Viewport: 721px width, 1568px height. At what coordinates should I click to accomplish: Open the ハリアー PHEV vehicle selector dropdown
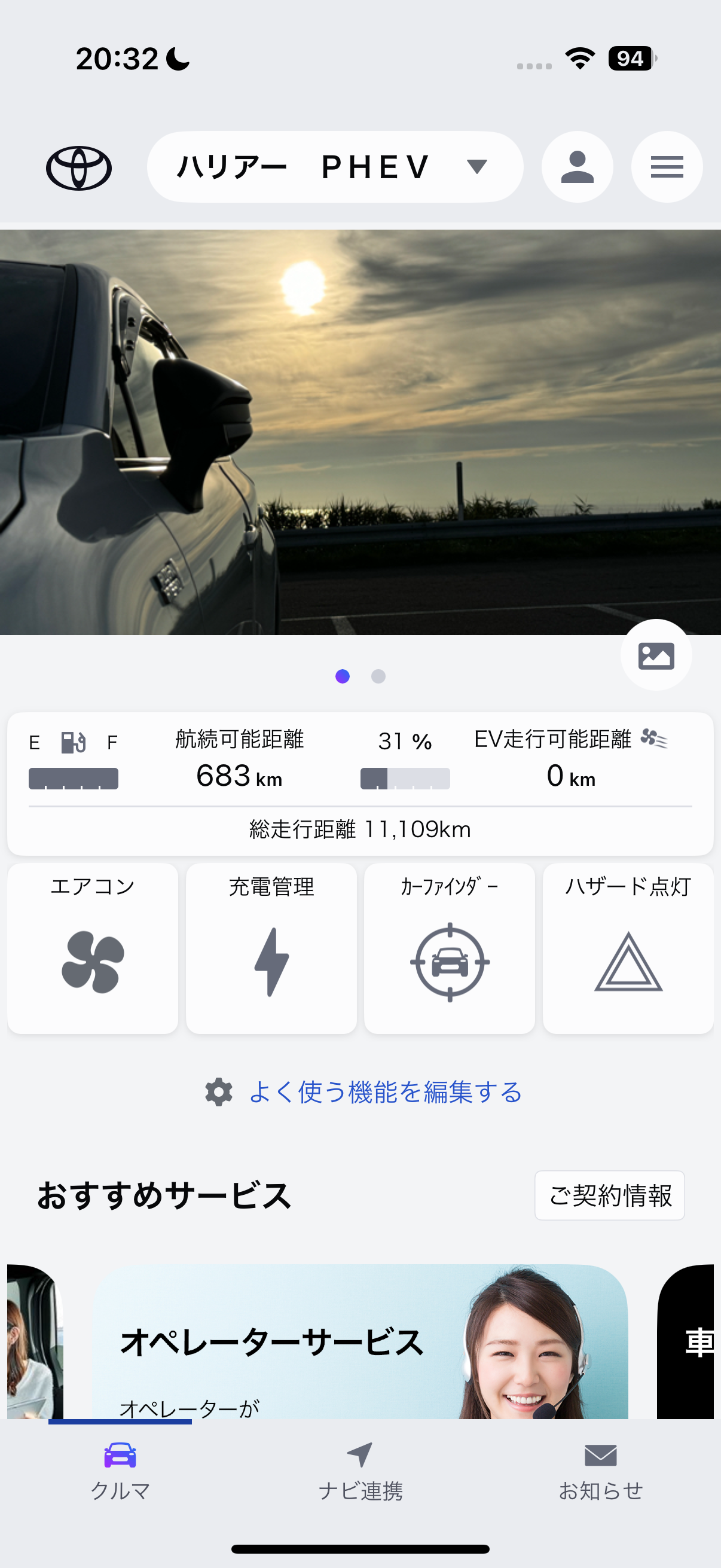click(335, 167)
